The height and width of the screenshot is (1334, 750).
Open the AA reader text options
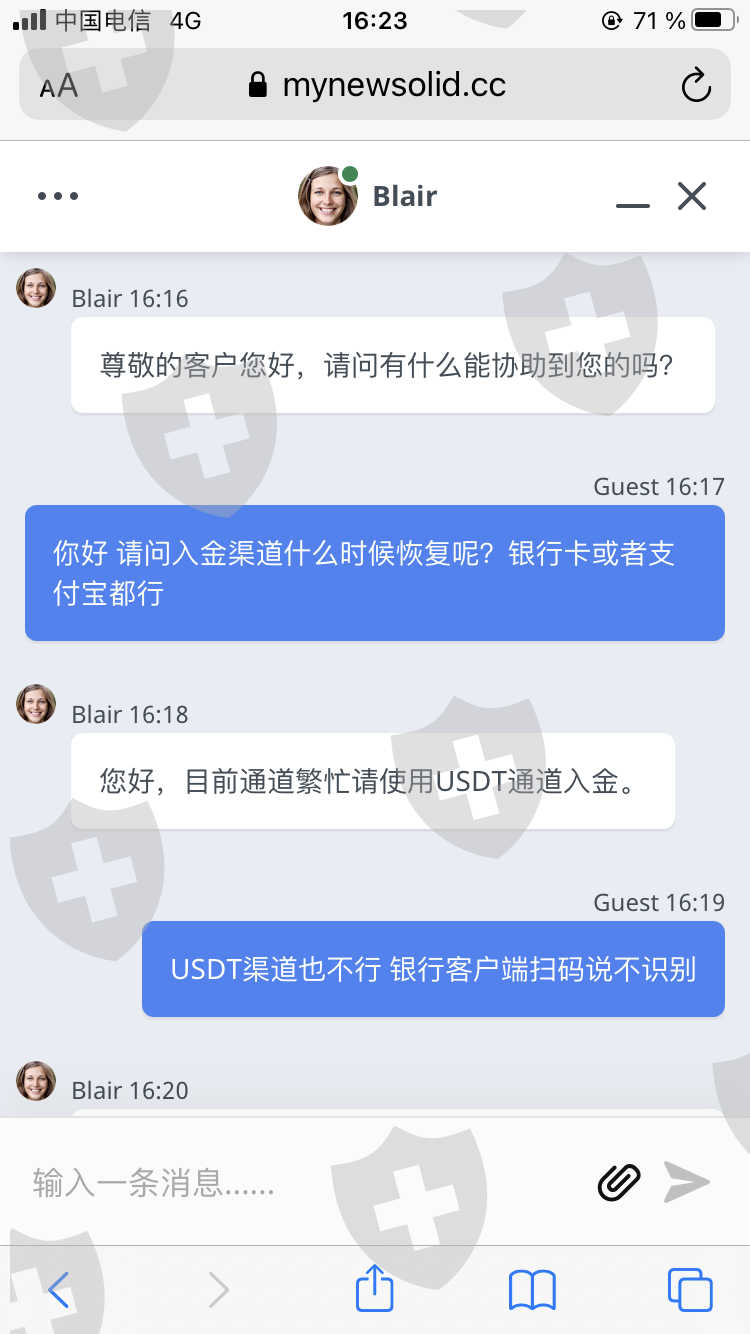pos(59,86)
